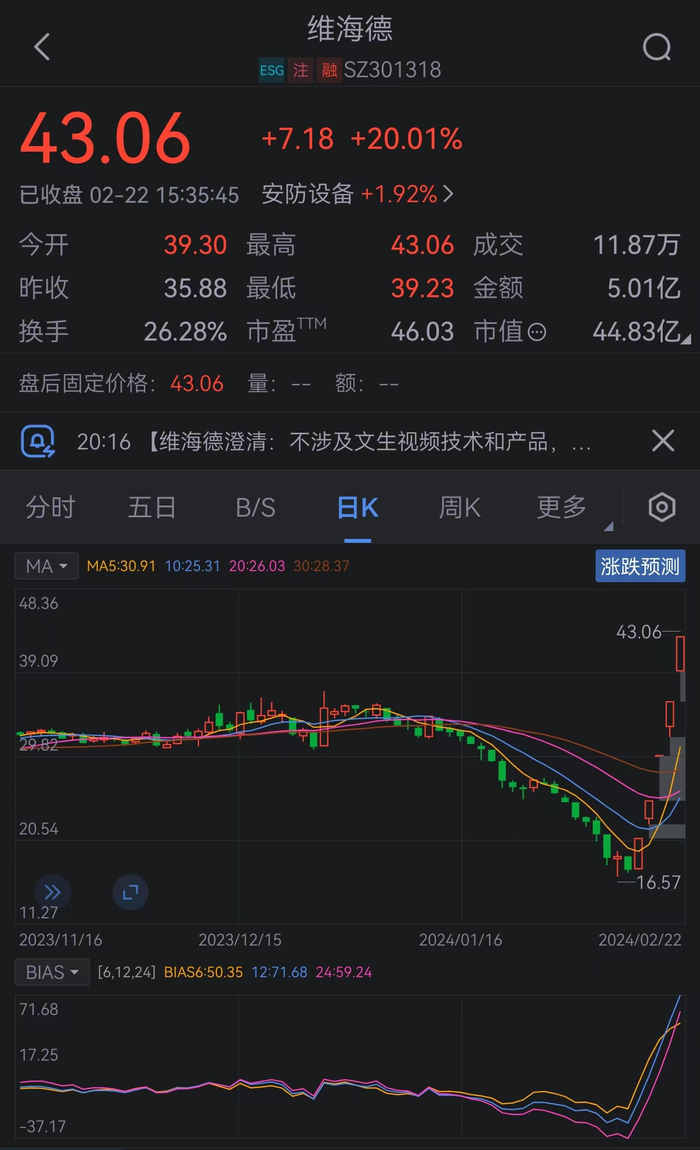Expand the 更多 chart period options
The width and height of the screenshot is (700, 1150).
click(563, 507)
